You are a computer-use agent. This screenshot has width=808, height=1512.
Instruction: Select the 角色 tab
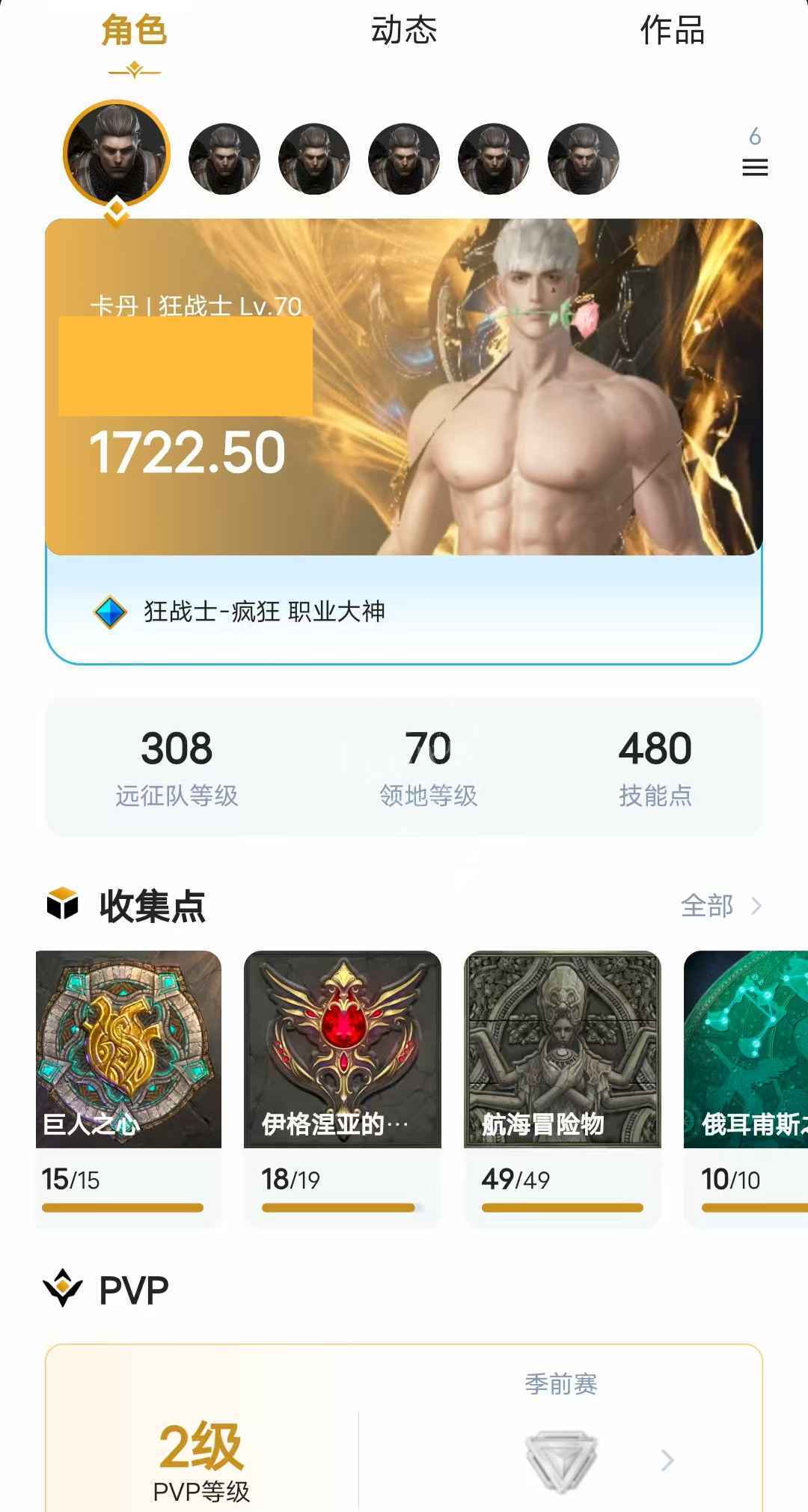[x=134, y=31]
